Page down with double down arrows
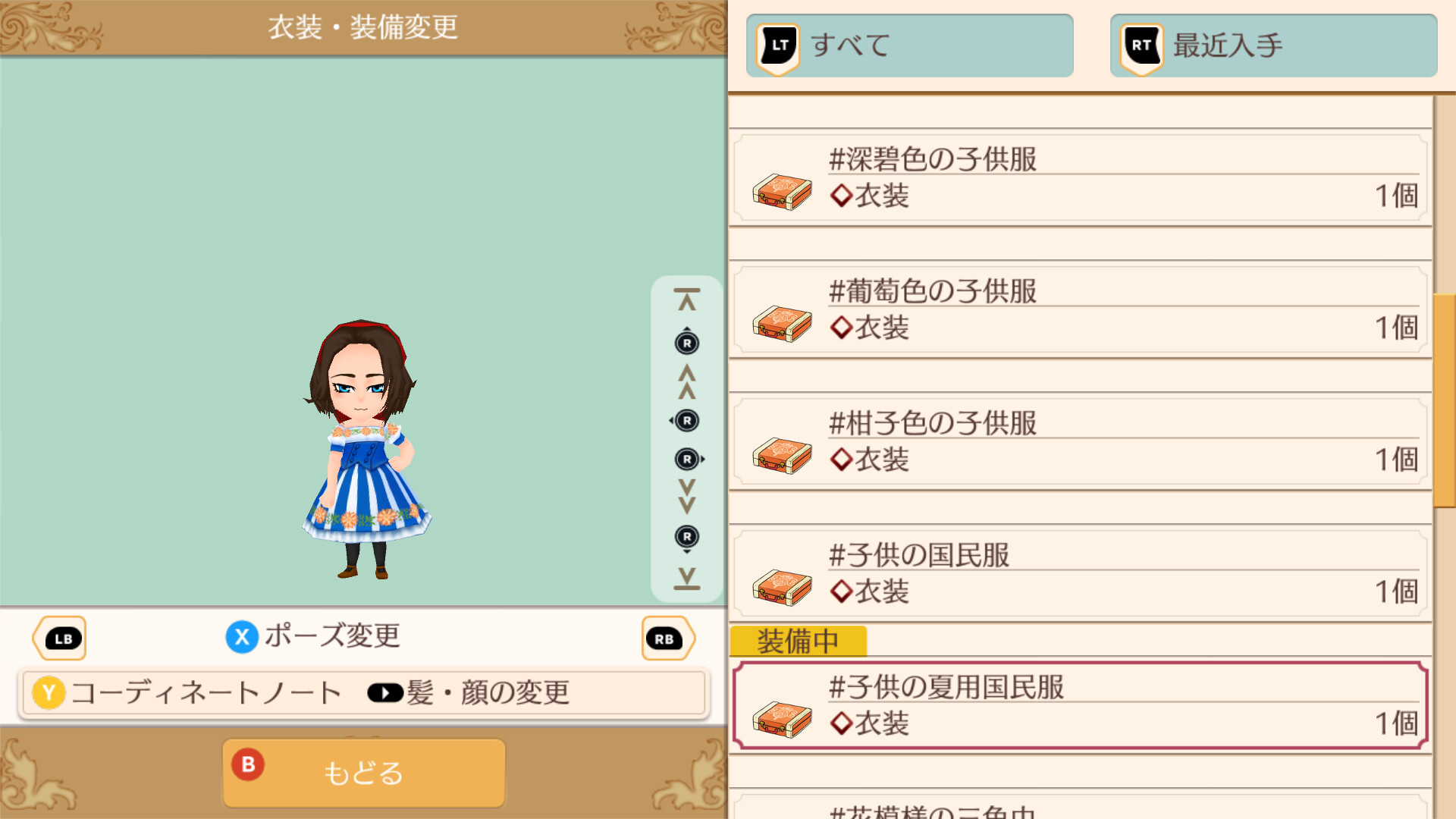1456x819 pixels. 687,496
